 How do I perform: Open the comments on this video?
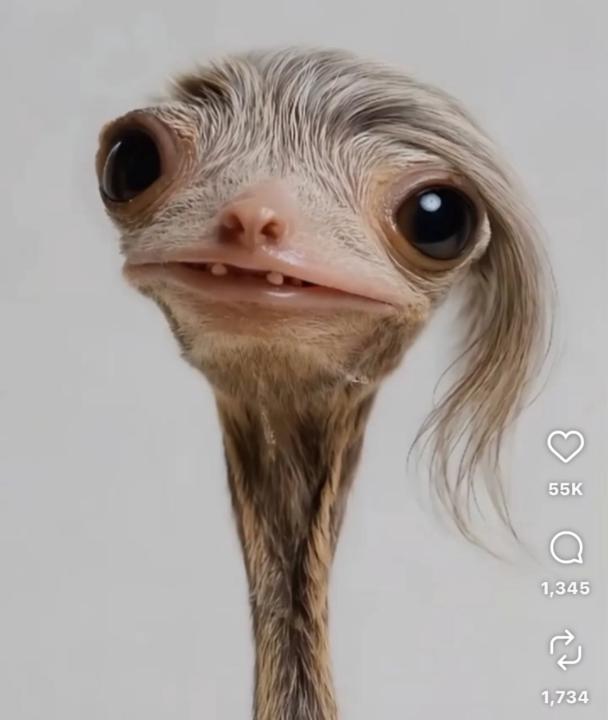tap(566, 547)
